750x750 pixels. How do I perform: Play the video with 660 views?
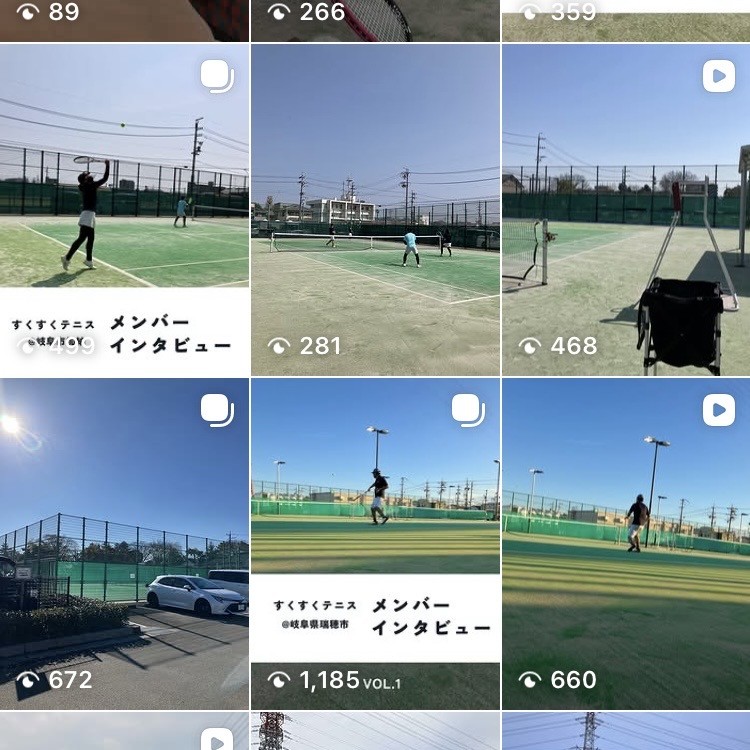[x=626, y=544]
